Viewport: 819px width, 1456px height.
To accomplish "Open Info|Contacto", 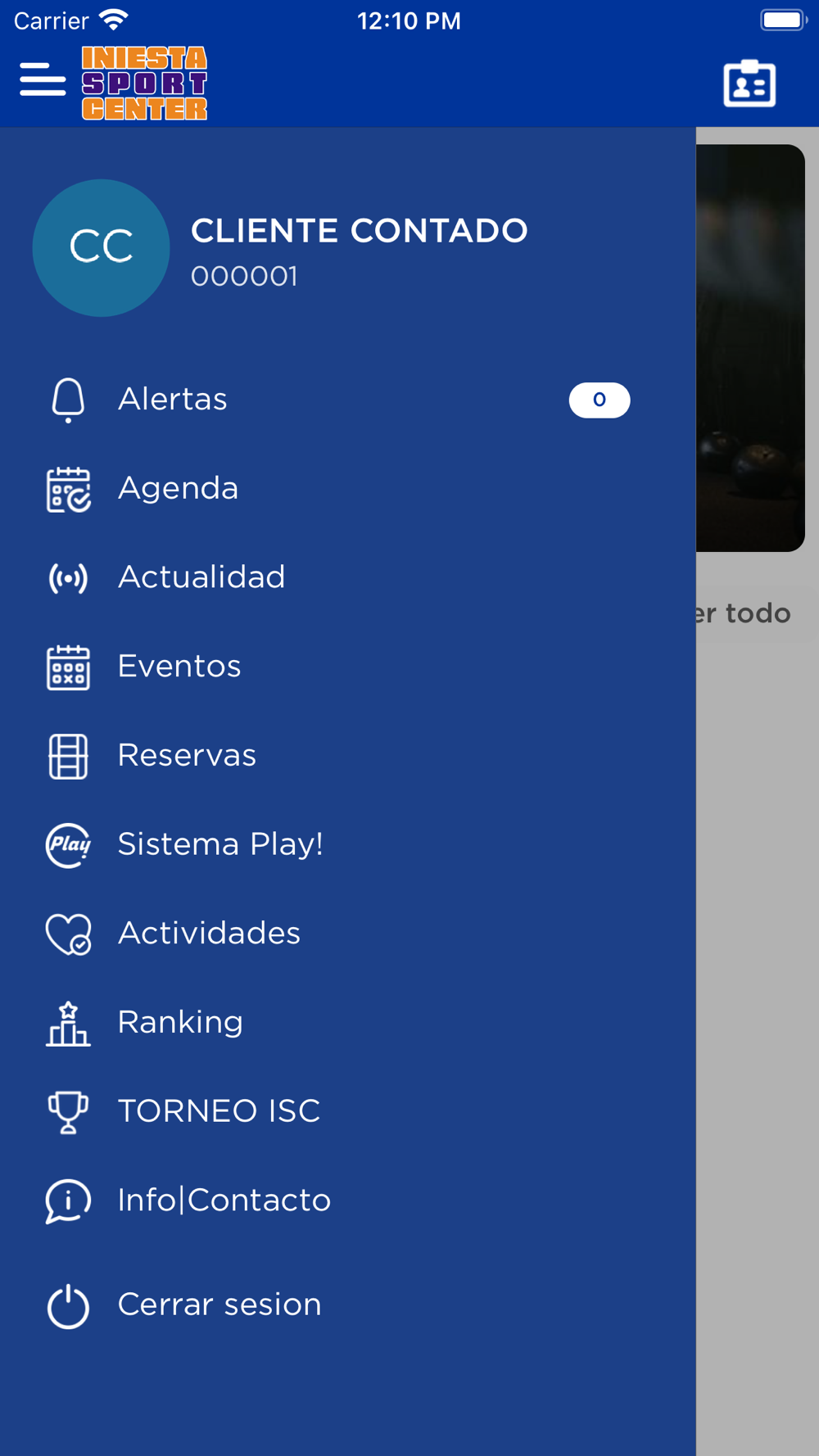I will point(348,1201).
